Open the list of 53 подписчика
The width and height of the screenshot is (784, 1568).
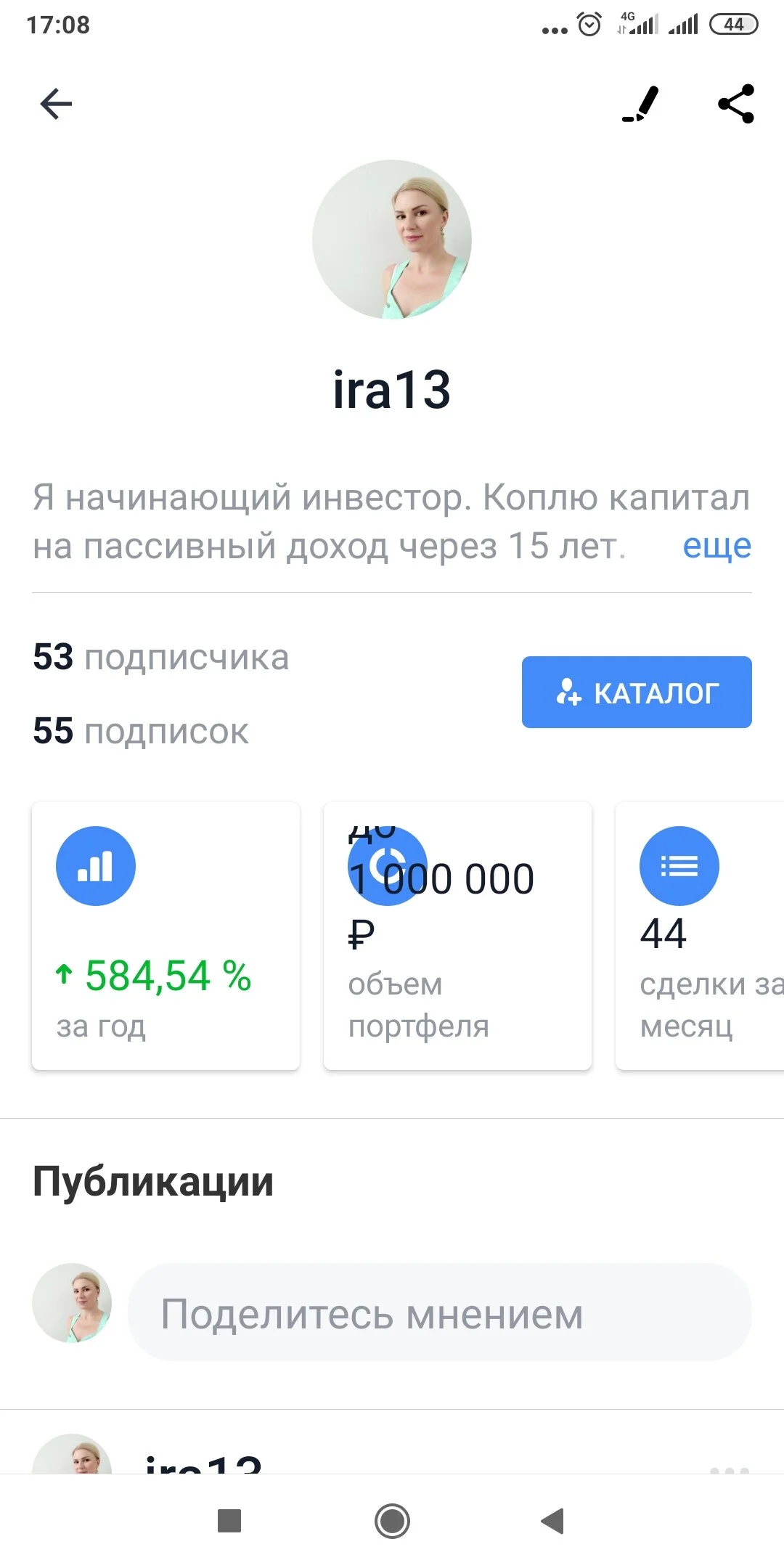coord(161,657)
